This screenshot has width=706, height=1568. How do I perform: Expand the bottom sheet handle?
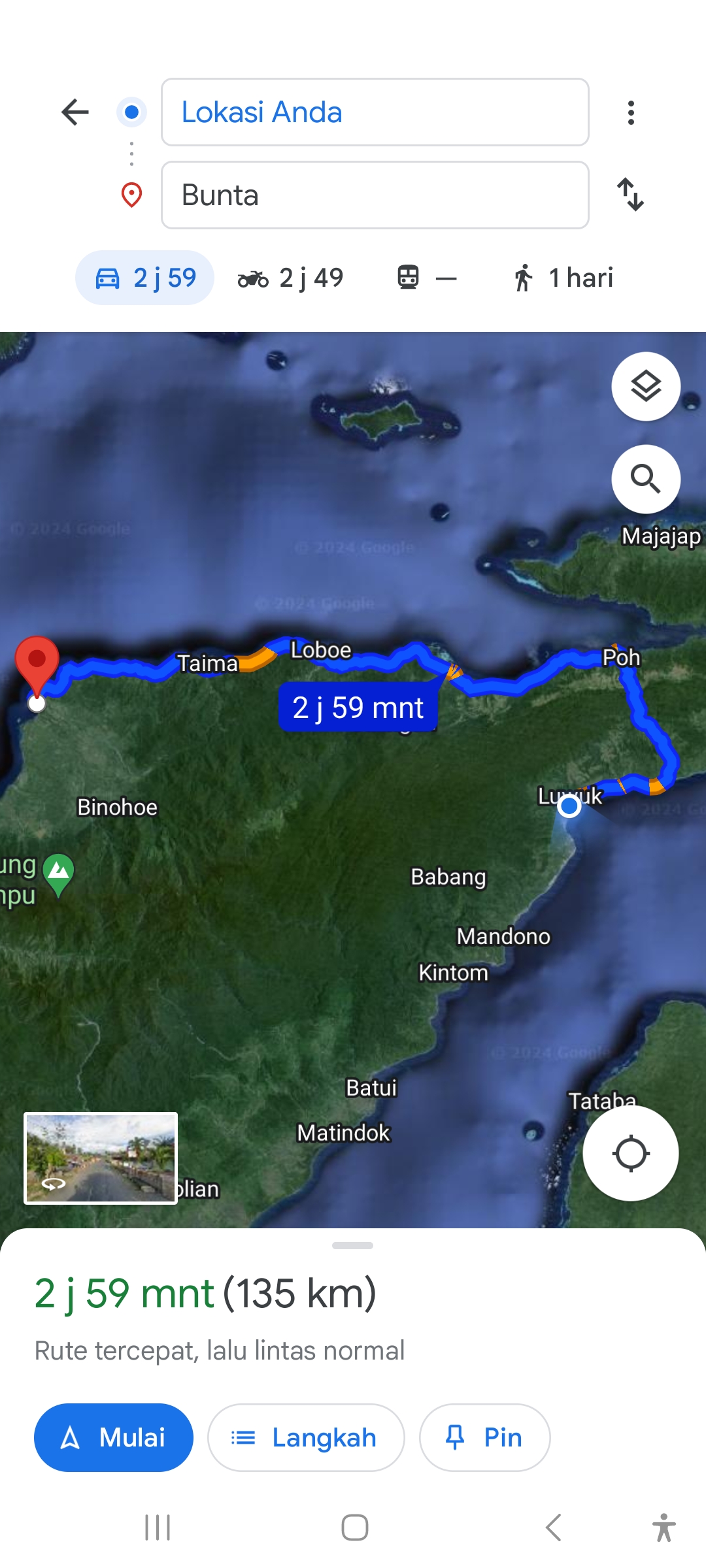[352, 1245]
